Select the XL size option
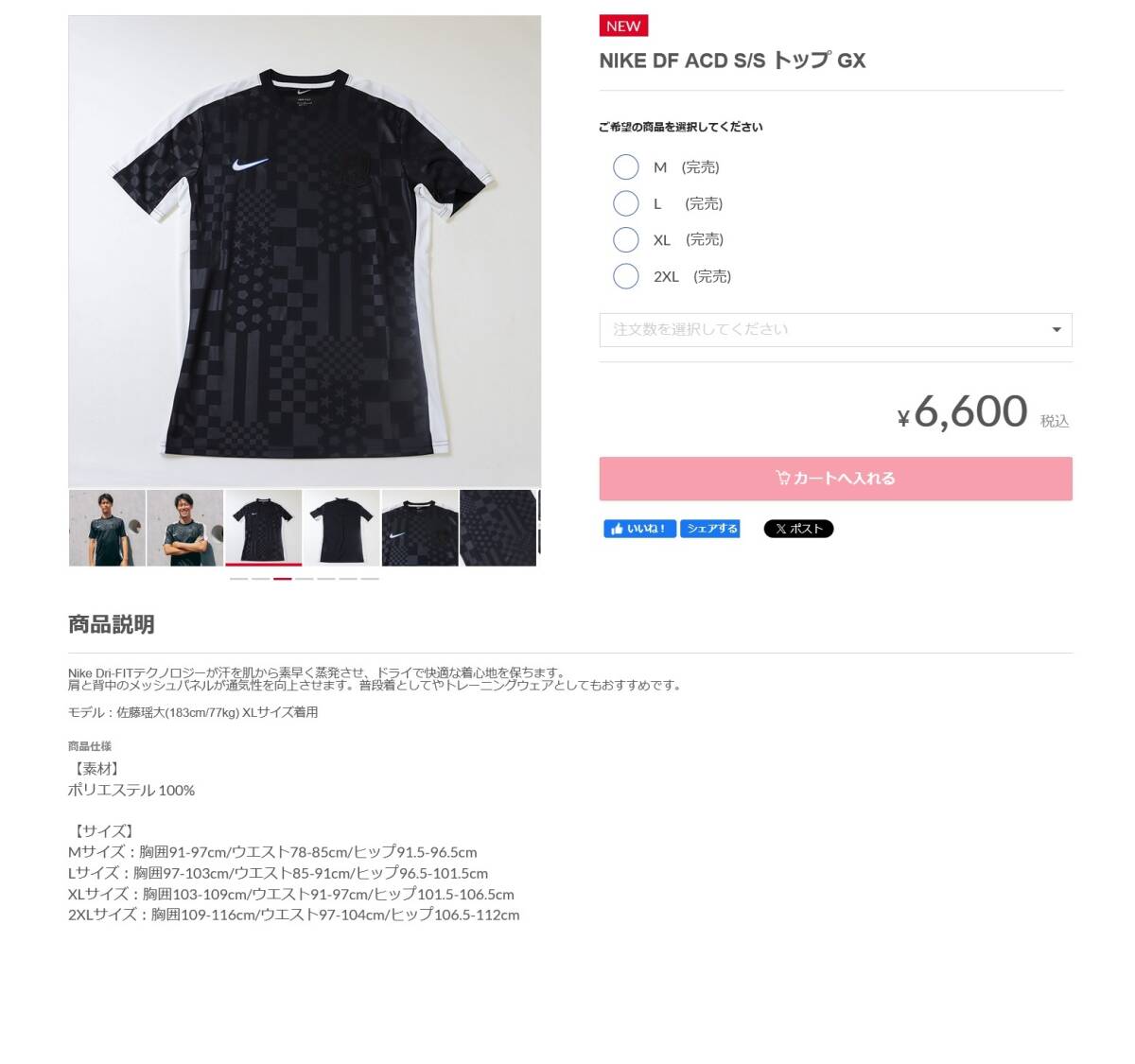1135x1064 pixels. point(626,239)
